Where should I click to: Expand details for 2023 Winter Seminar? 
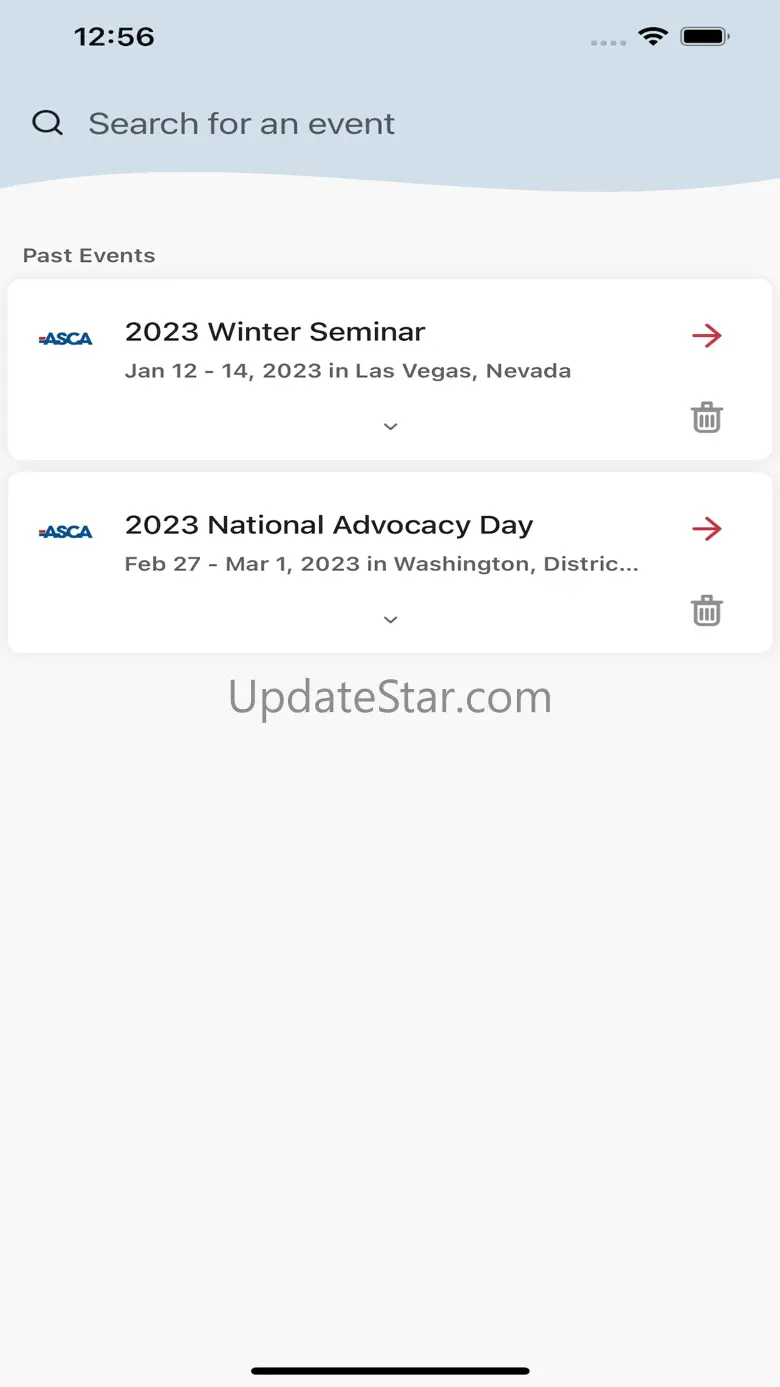tap(391, 427)
